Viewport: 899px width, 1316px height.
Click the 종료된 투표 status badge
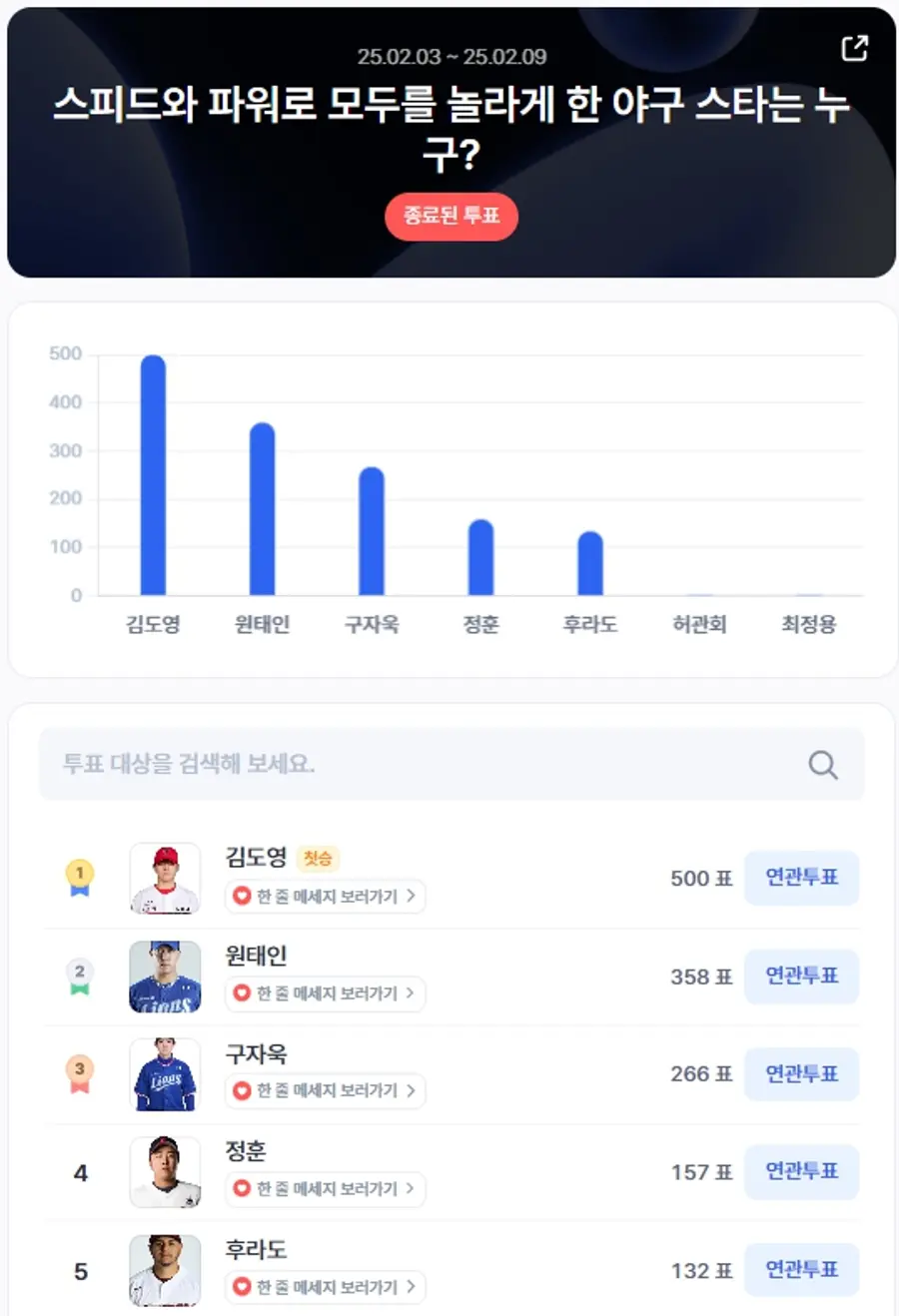[x=451, y=217]
